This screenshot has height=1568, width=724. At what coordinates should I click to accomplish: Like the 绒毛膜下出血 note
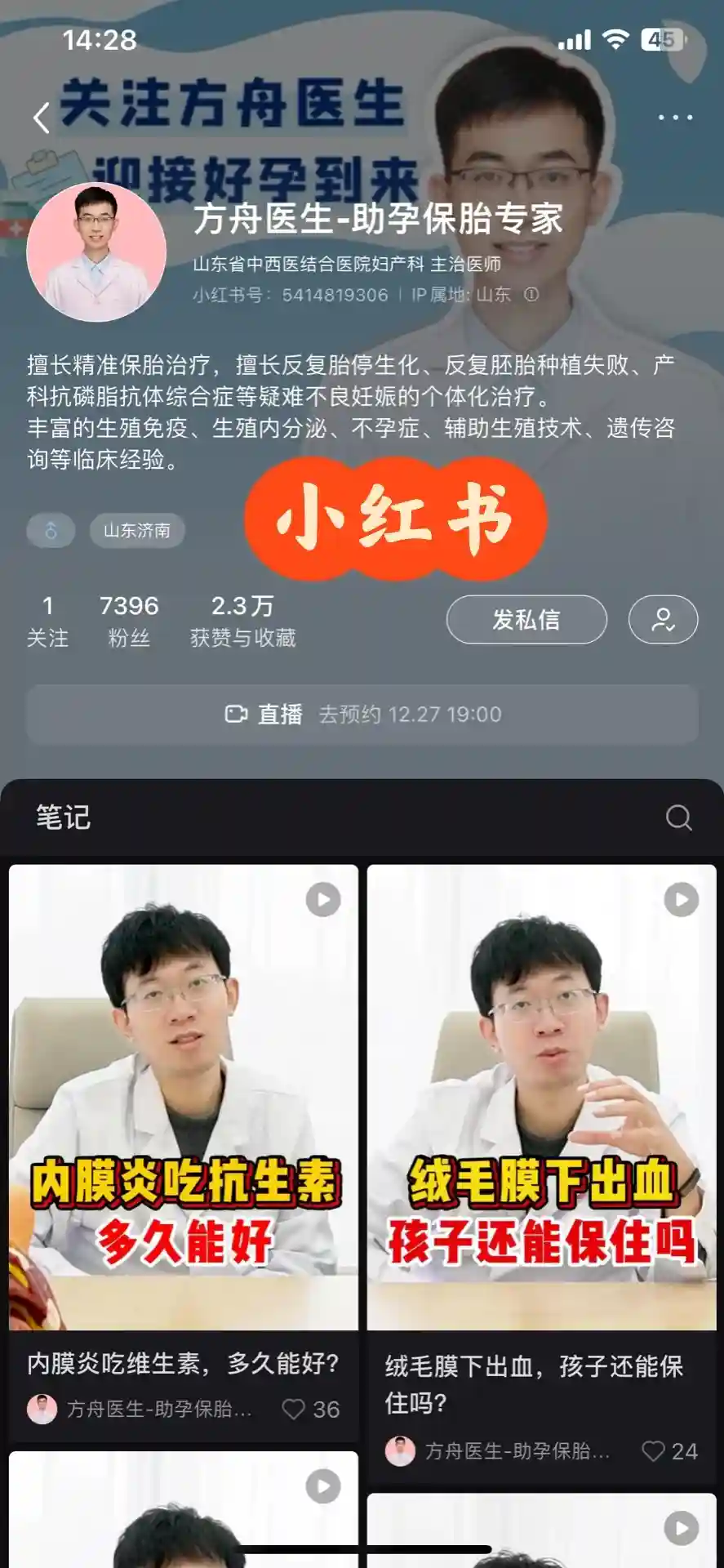(653, 1451)
